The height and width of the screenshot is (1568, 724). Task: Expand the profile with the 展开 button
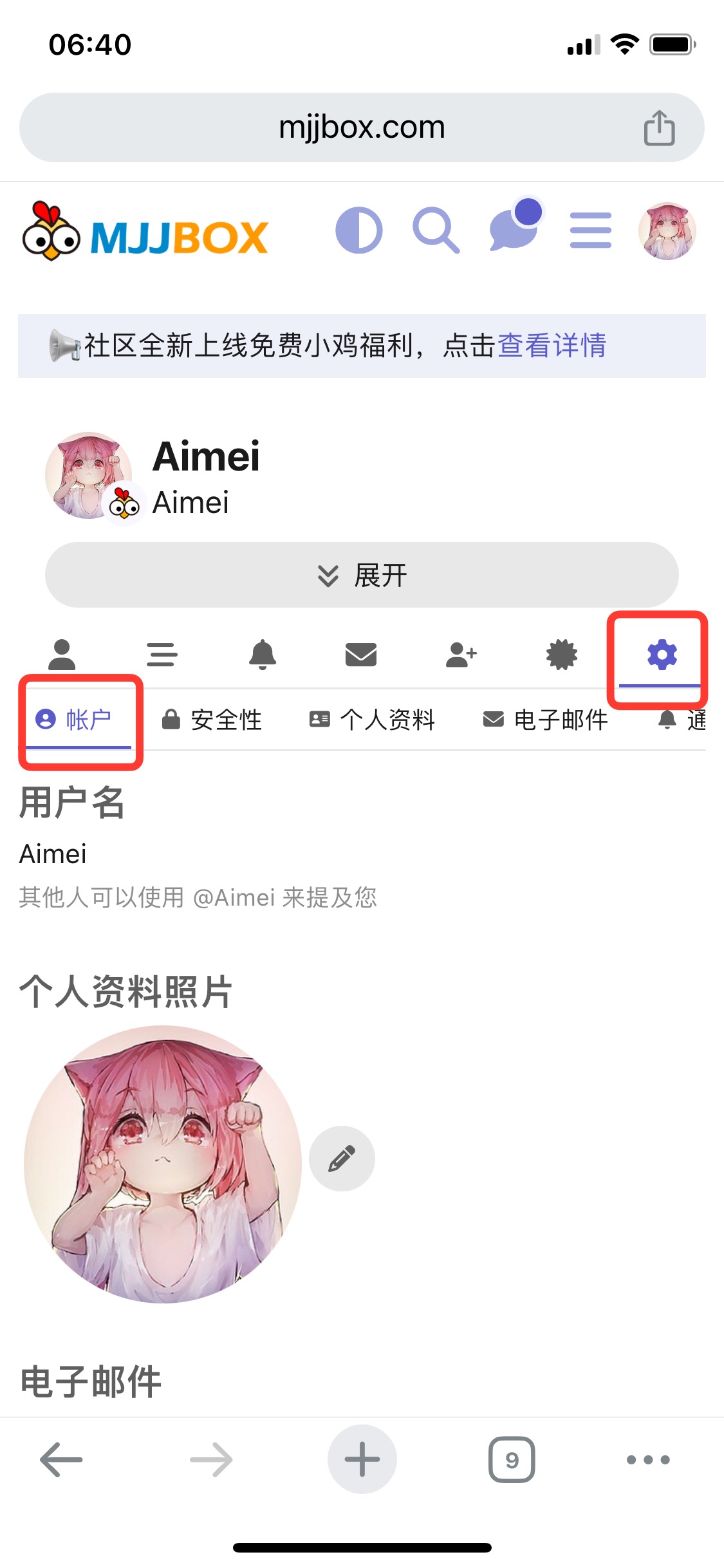pos(362,575)
